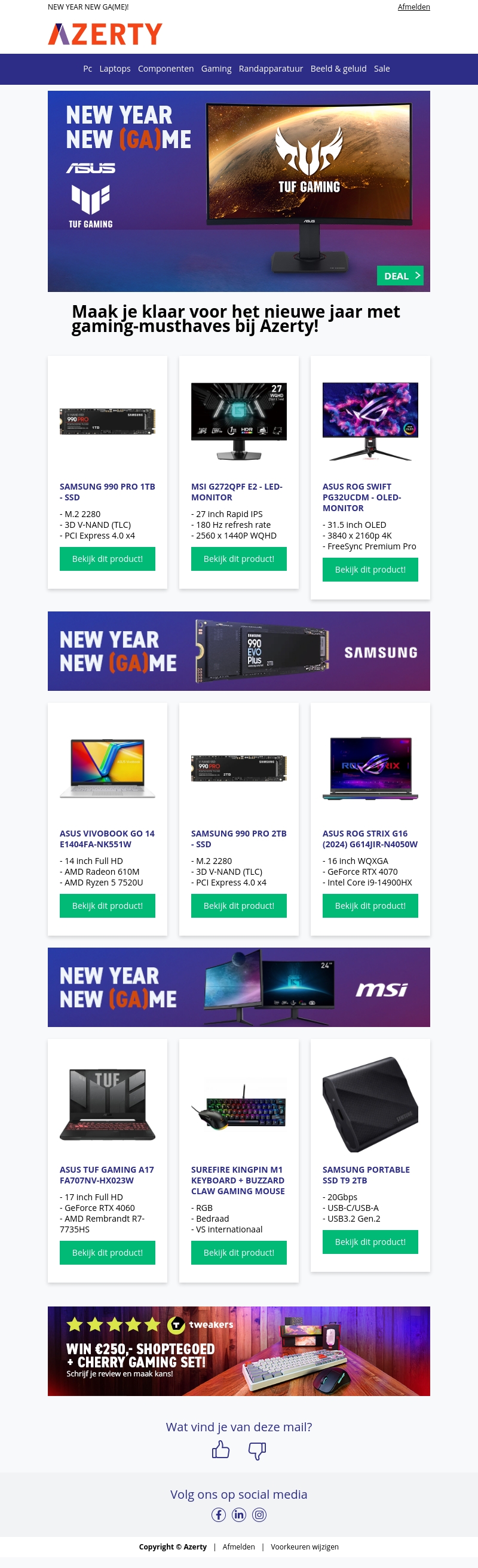View the Surefire Kingpin M1 keyboard bundle
The width and height of the screenshot is (478, 1568).
[238, 1253]
